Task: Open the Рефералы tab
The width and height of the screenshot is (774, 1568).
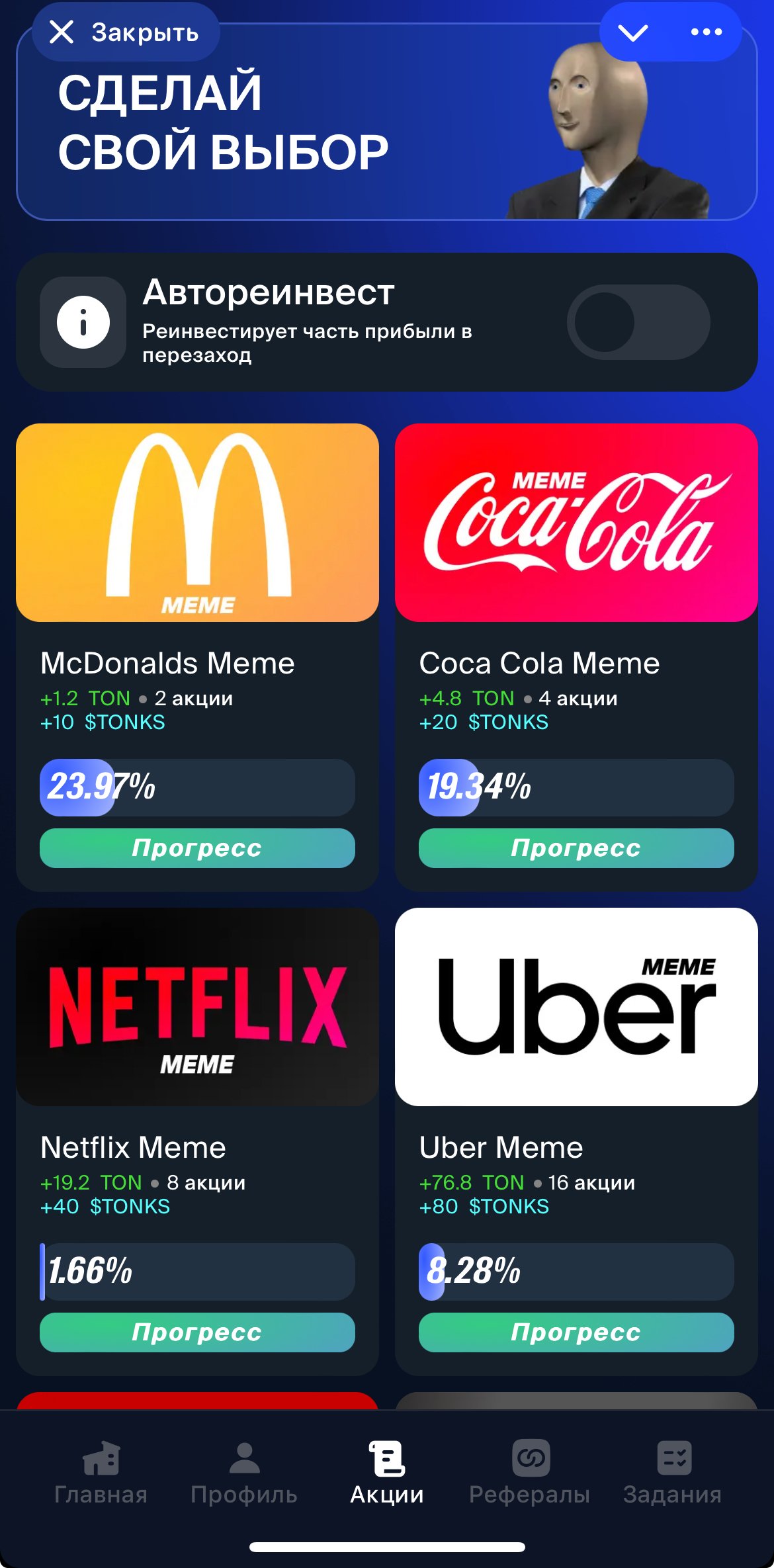Action: [530, 1473]
